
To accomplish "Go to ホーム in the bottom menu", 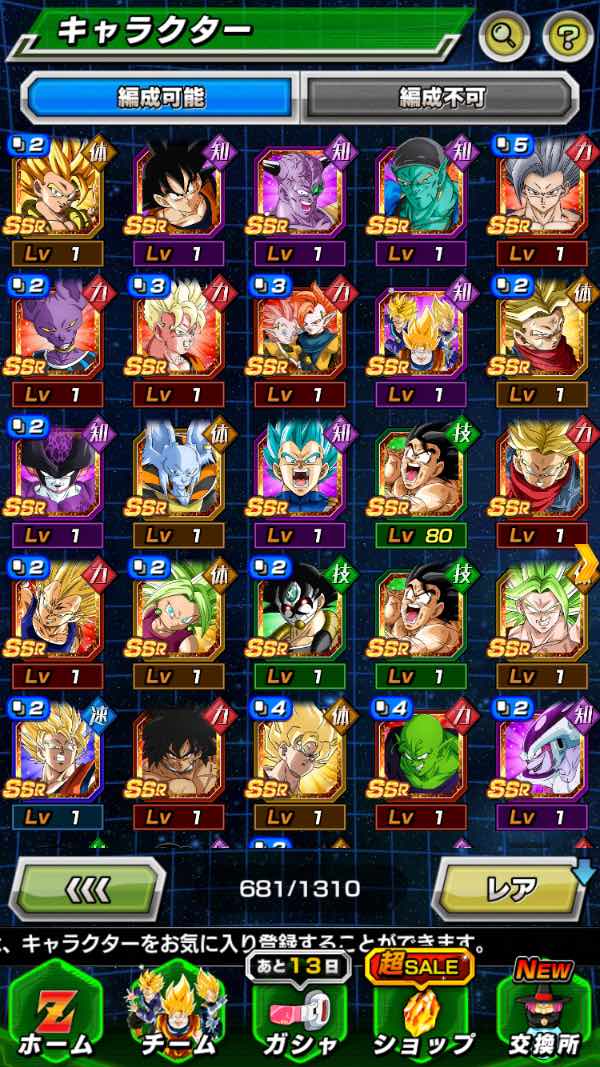I will (56, 1012).
